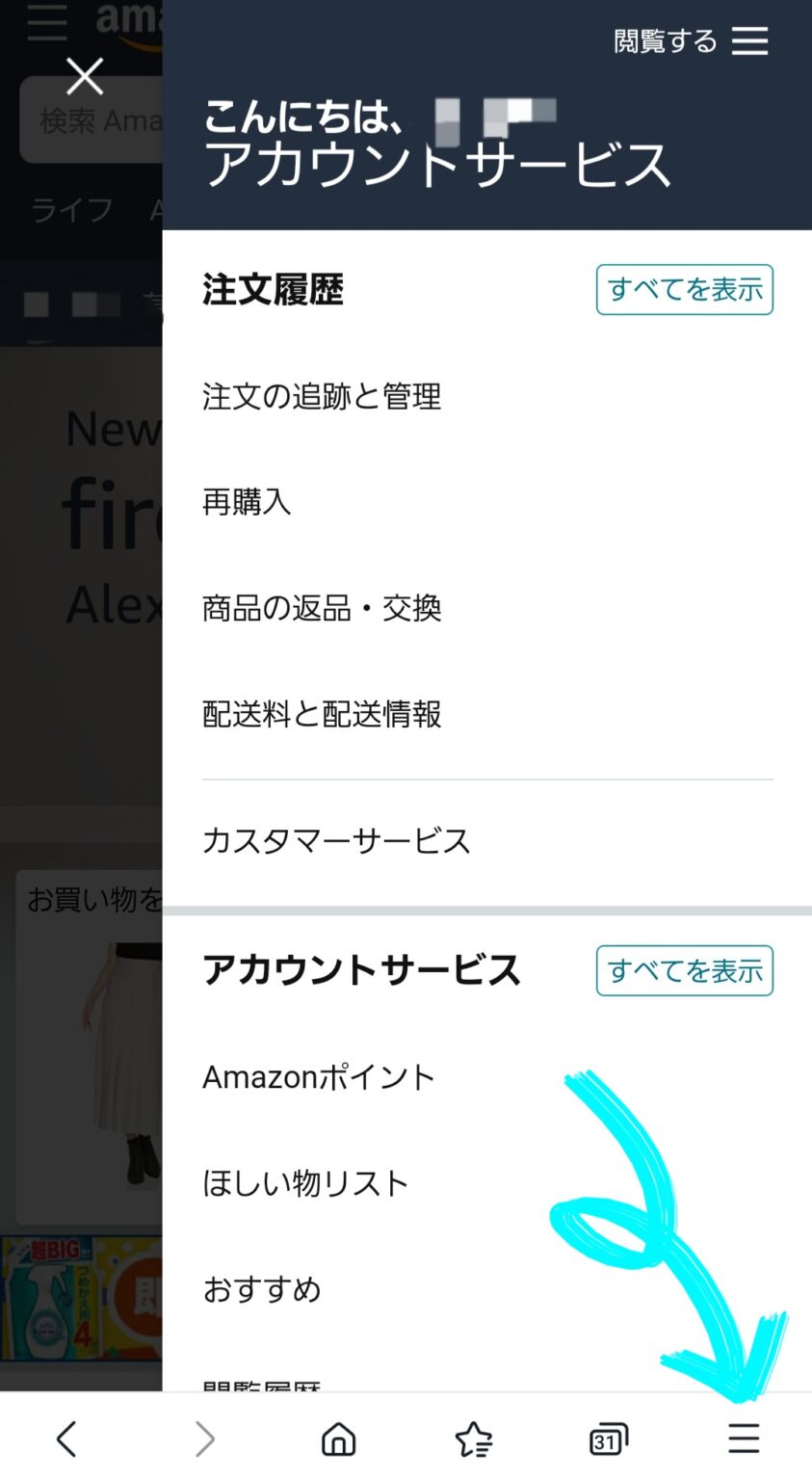Open the tab switcher showing 31 tabs
This screenshot has width=812, height=1480.
pyautogui.click(x=606, y=1439)
